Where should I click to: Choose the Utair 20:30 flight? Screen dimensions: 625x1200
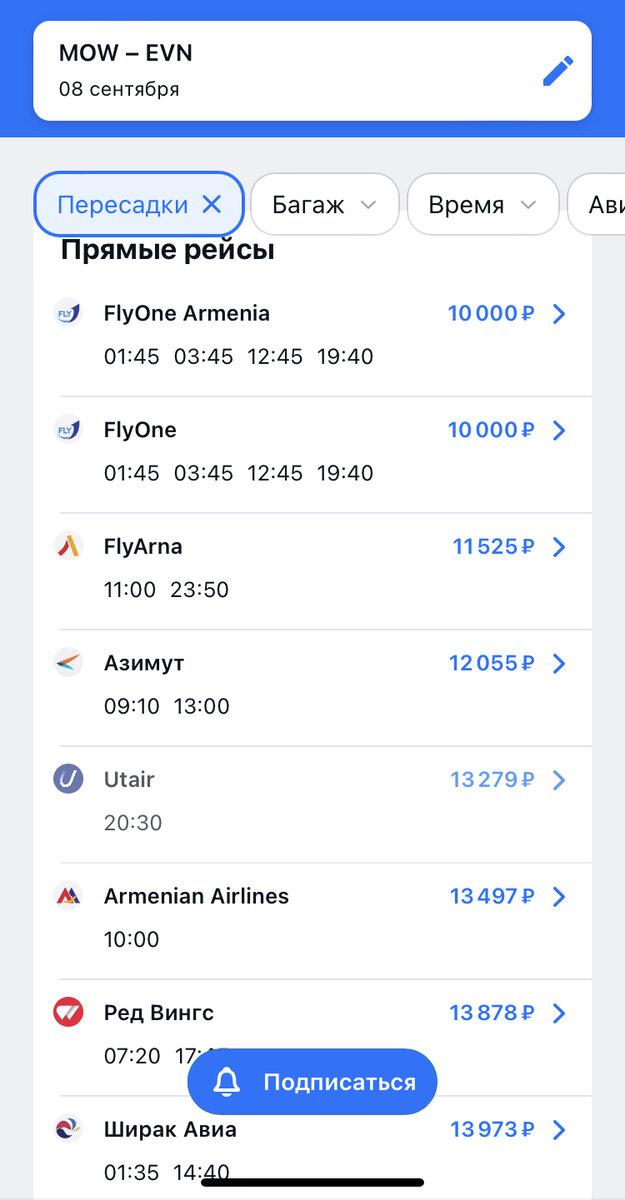tap(310, 801)
